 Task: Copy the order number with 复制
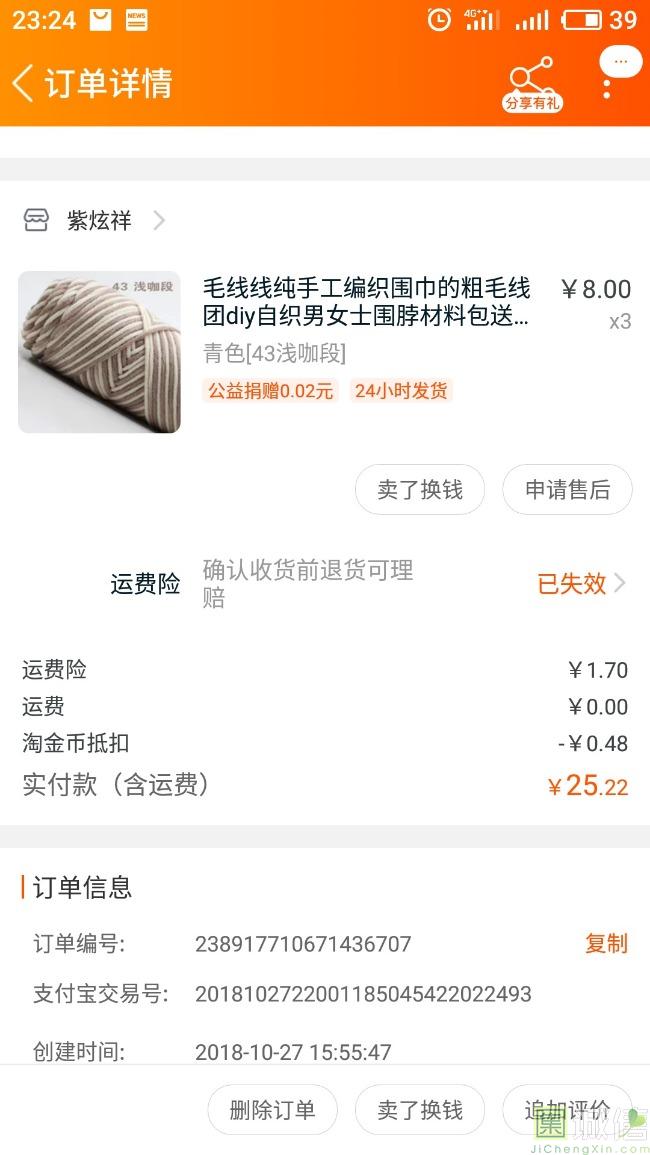(607, 943)
